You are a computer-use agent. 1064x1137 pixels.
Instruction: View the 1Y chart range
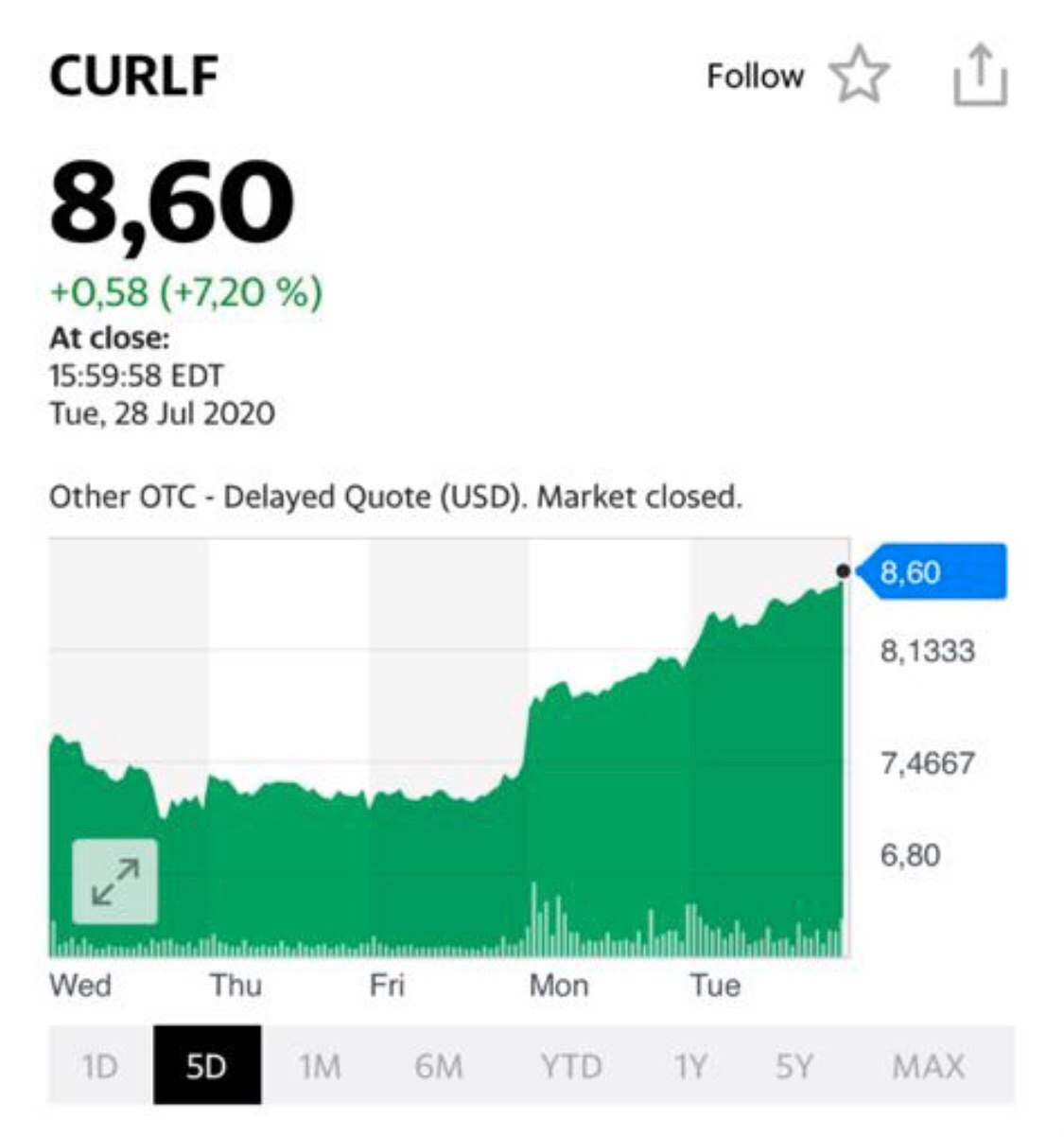pos(690,1066)
